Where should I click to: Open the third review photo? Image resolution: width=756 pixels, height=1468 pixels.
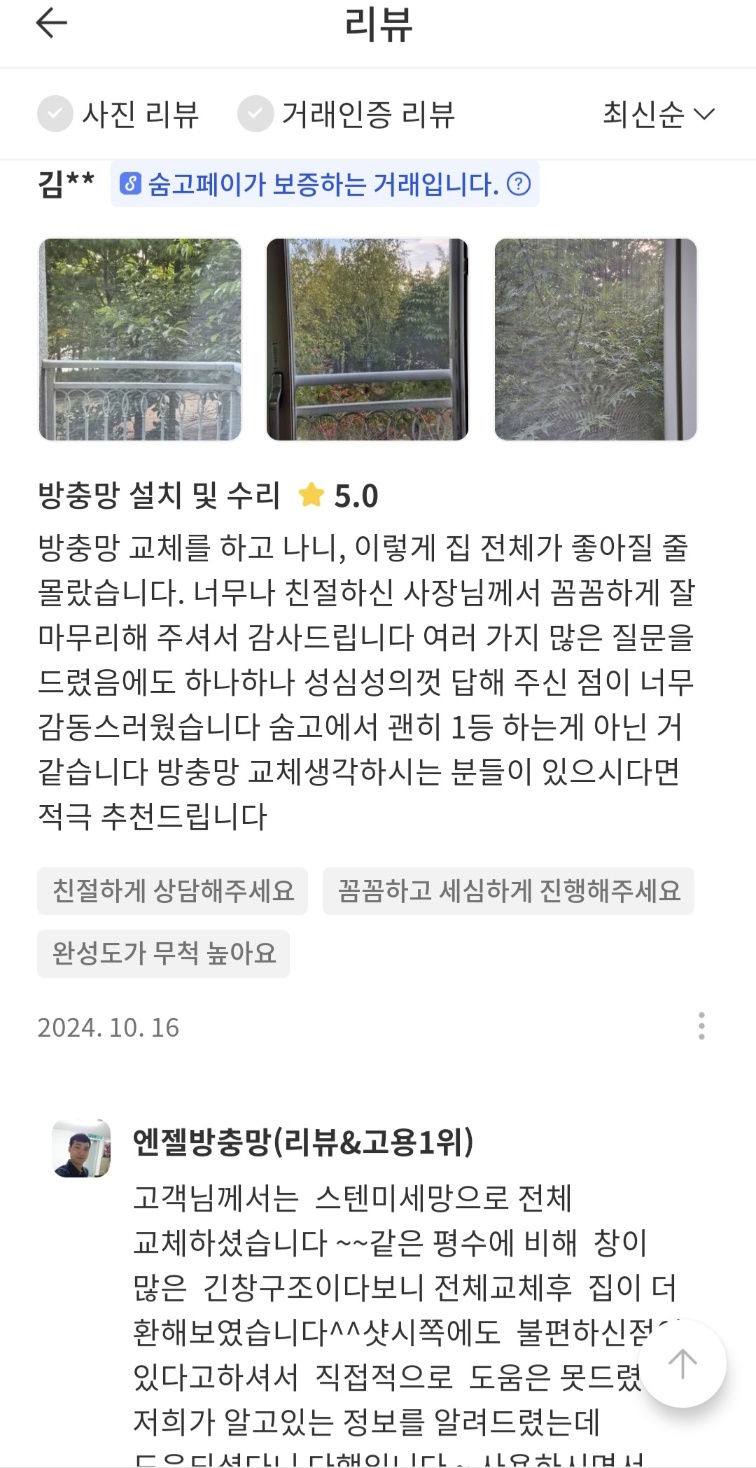(x=595, y=339)
